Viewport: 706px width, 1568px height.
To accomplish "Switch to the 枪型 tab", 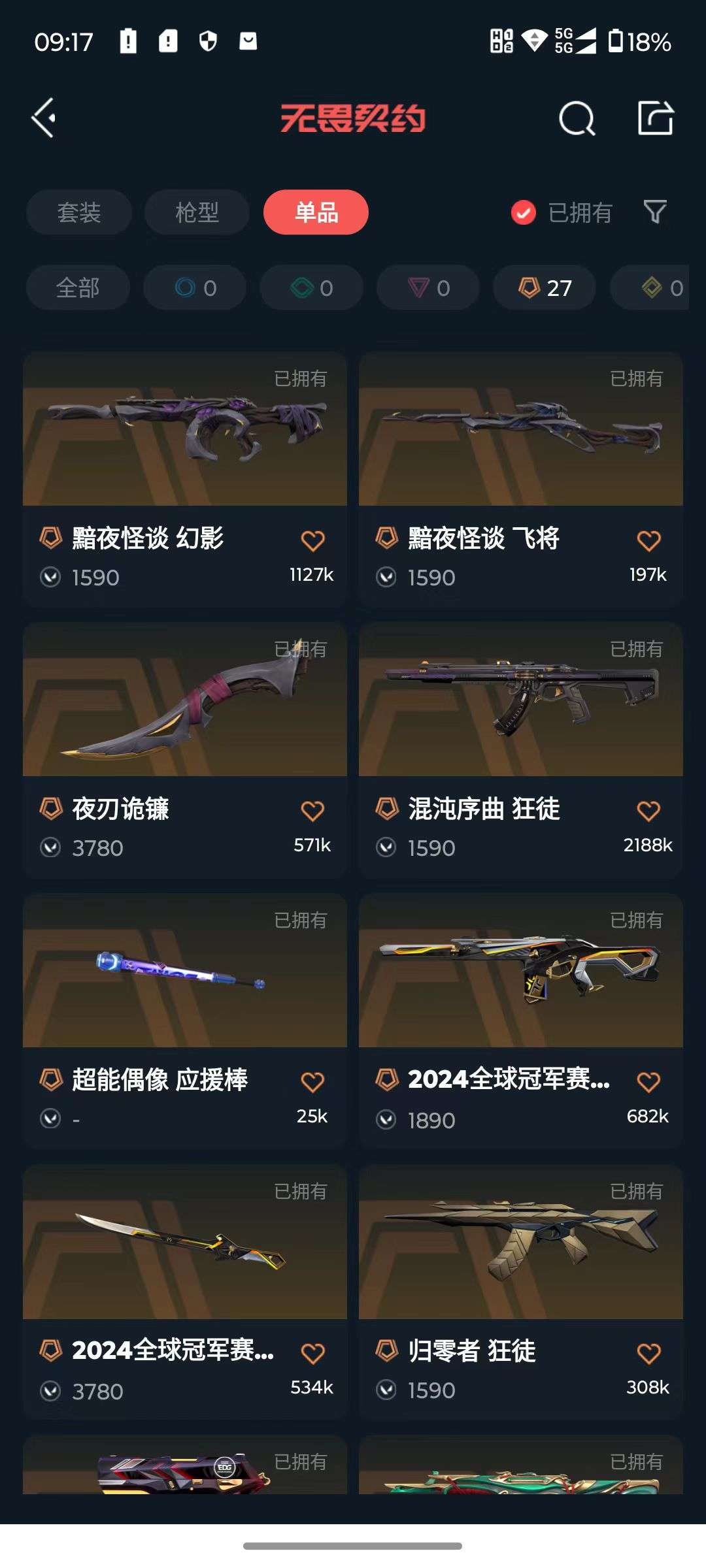I will tap(196, 212).
